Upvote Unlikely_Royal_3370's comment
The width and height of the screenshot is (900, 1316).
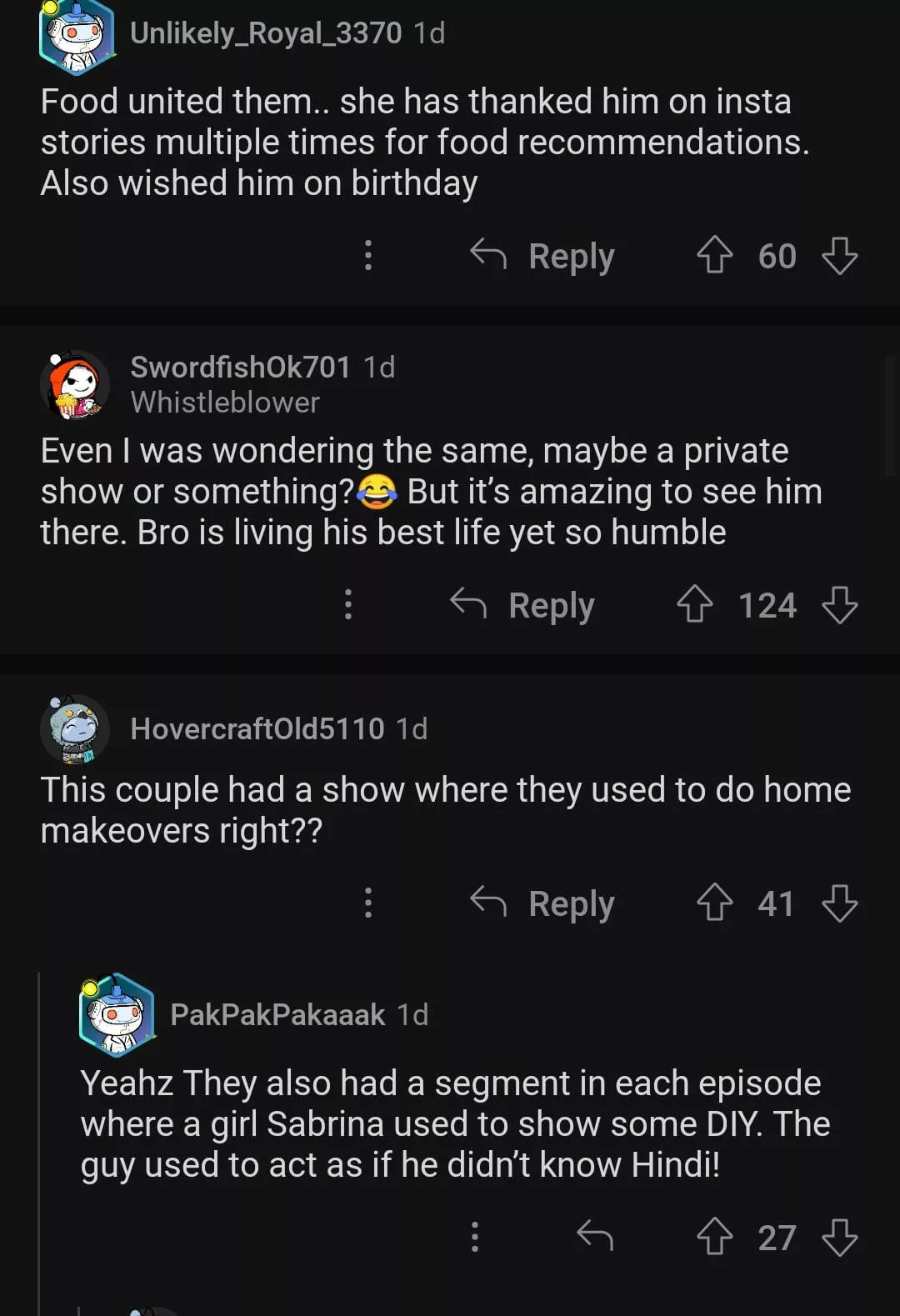point(714,255)
